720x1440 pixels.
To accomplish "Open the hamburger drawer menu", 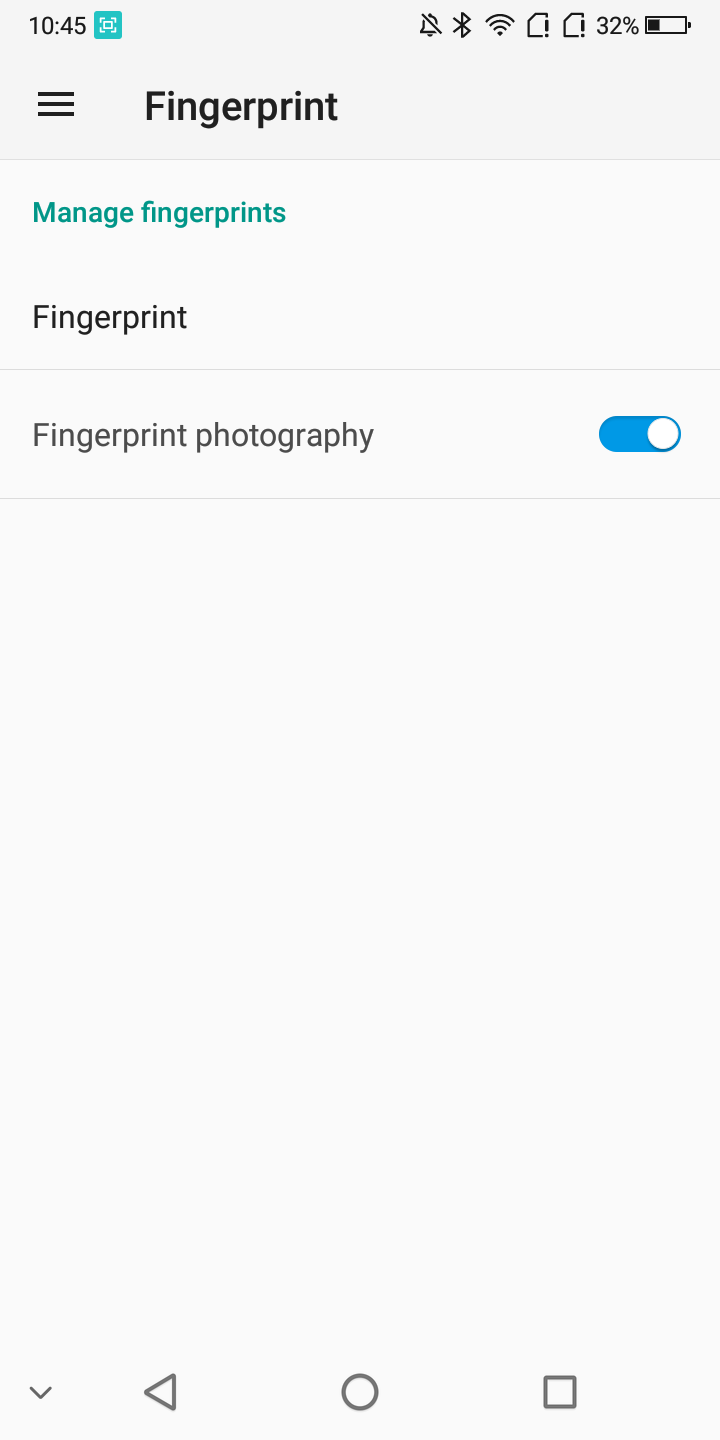I will coord(56,105).
